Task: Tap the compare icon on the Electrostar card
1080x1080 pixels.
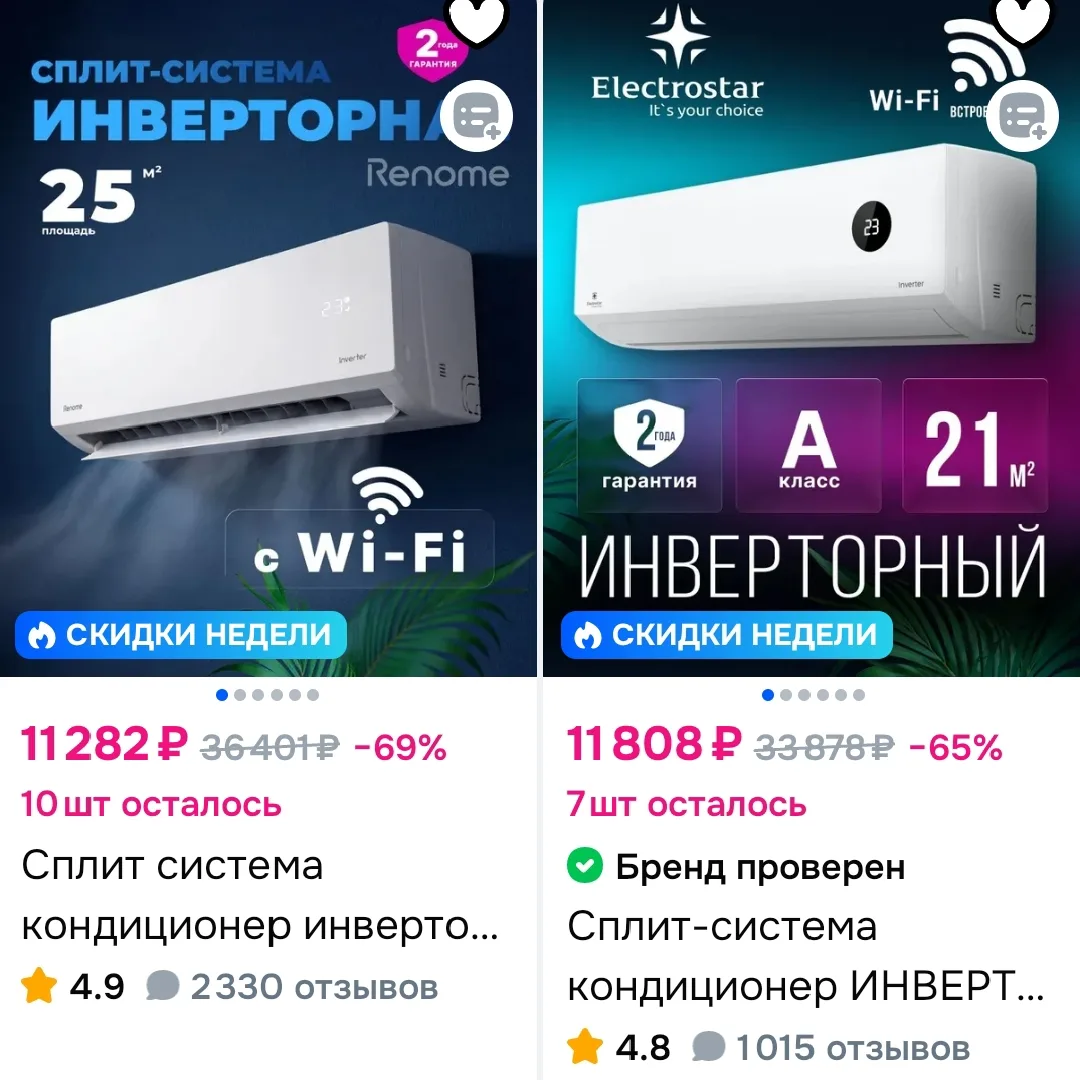Action: click(1022, 115)
